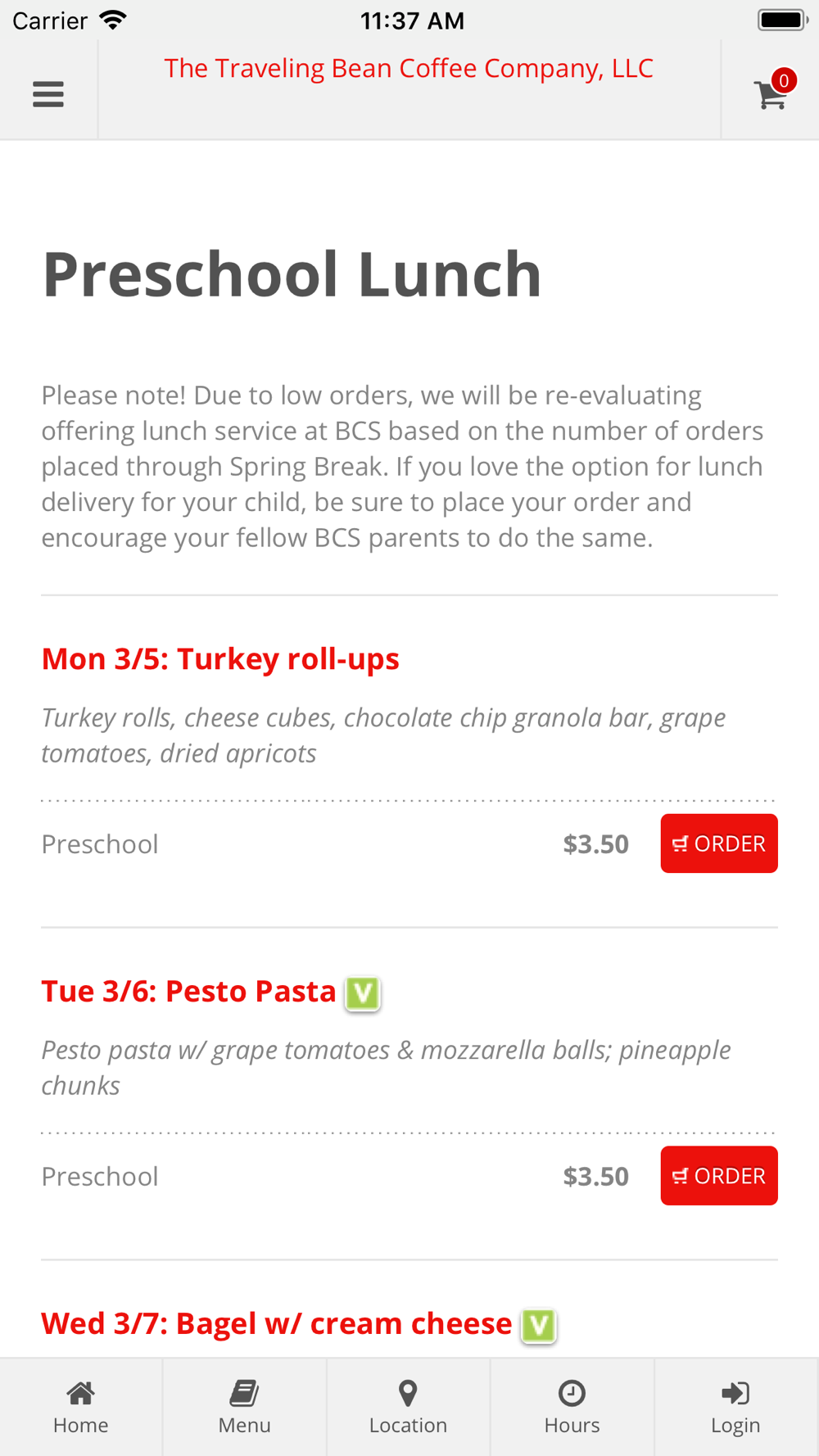This screenshot has width=819, height=1456.
Task: Switch to the Menu tab
Action: pos(244,1407)
